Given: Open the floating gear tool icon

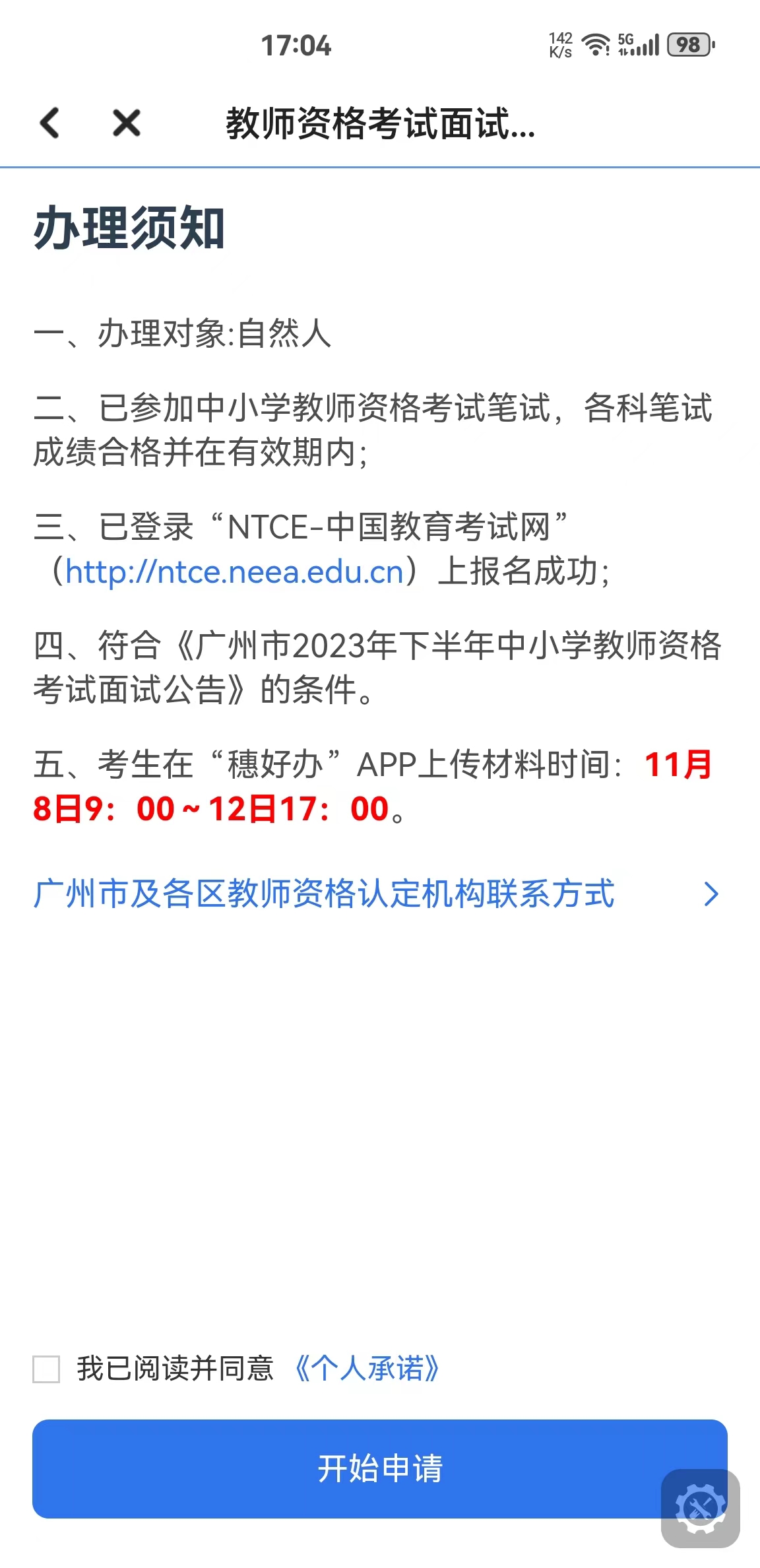Looking at the screenshot, I should pyautogui.click(x=700, y=1508).
